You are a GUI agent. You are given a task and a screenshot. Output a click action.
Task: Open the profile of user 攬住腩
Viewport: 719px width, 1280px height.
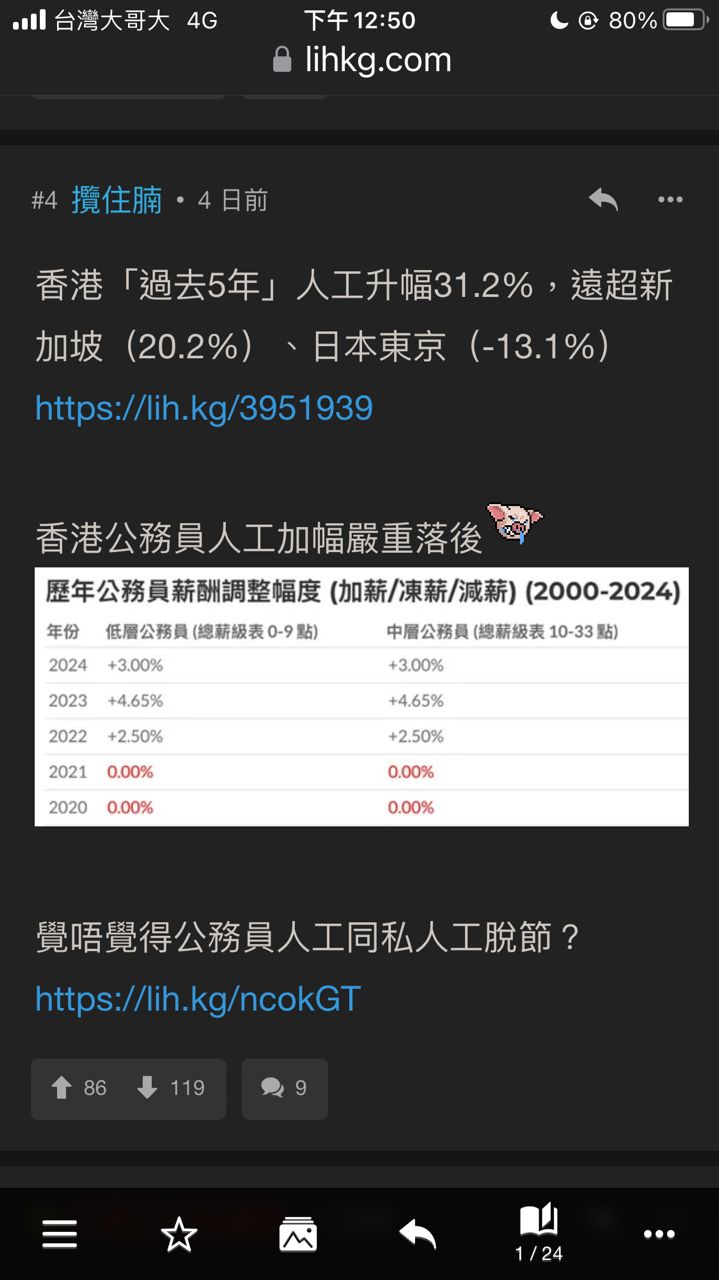pos(116,200)
